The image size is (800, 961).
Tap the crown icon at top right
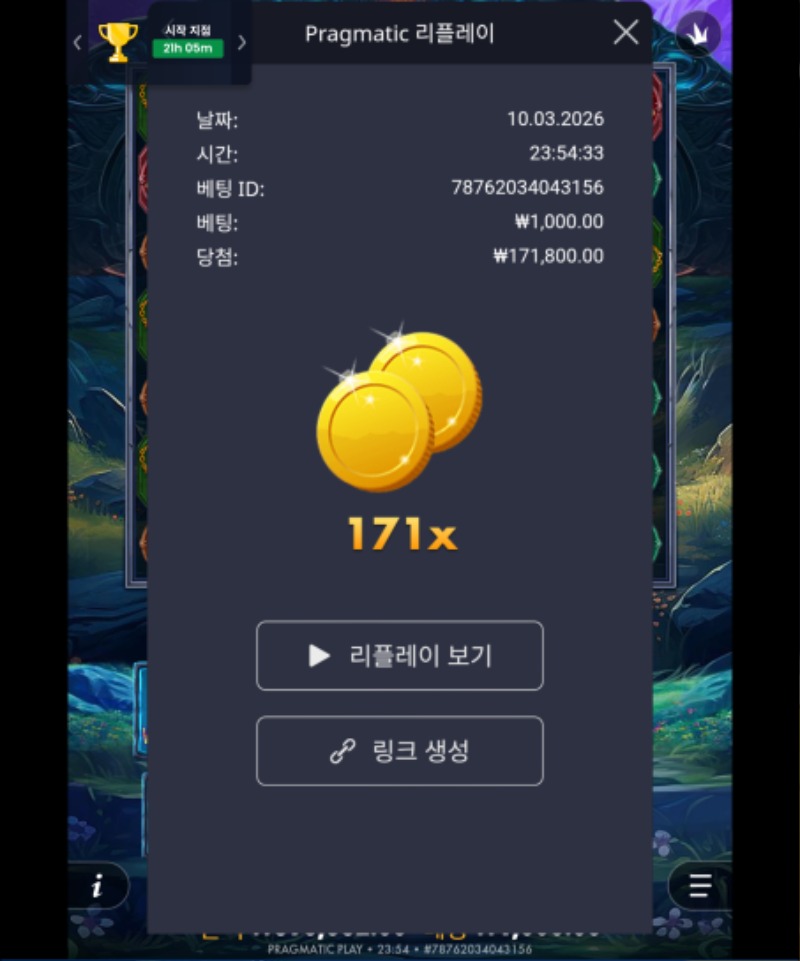(x=698, y=35)
